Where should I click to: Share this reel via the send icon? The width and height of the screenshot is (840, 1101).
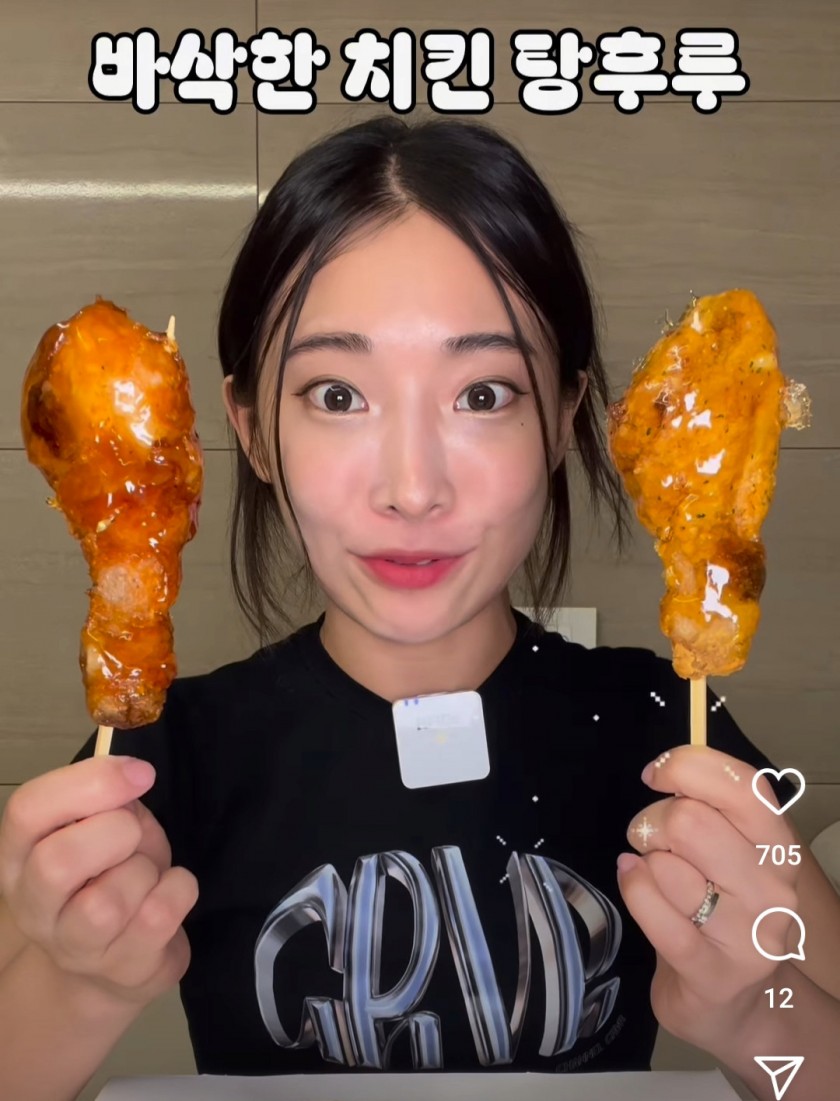pos(779,1076)
